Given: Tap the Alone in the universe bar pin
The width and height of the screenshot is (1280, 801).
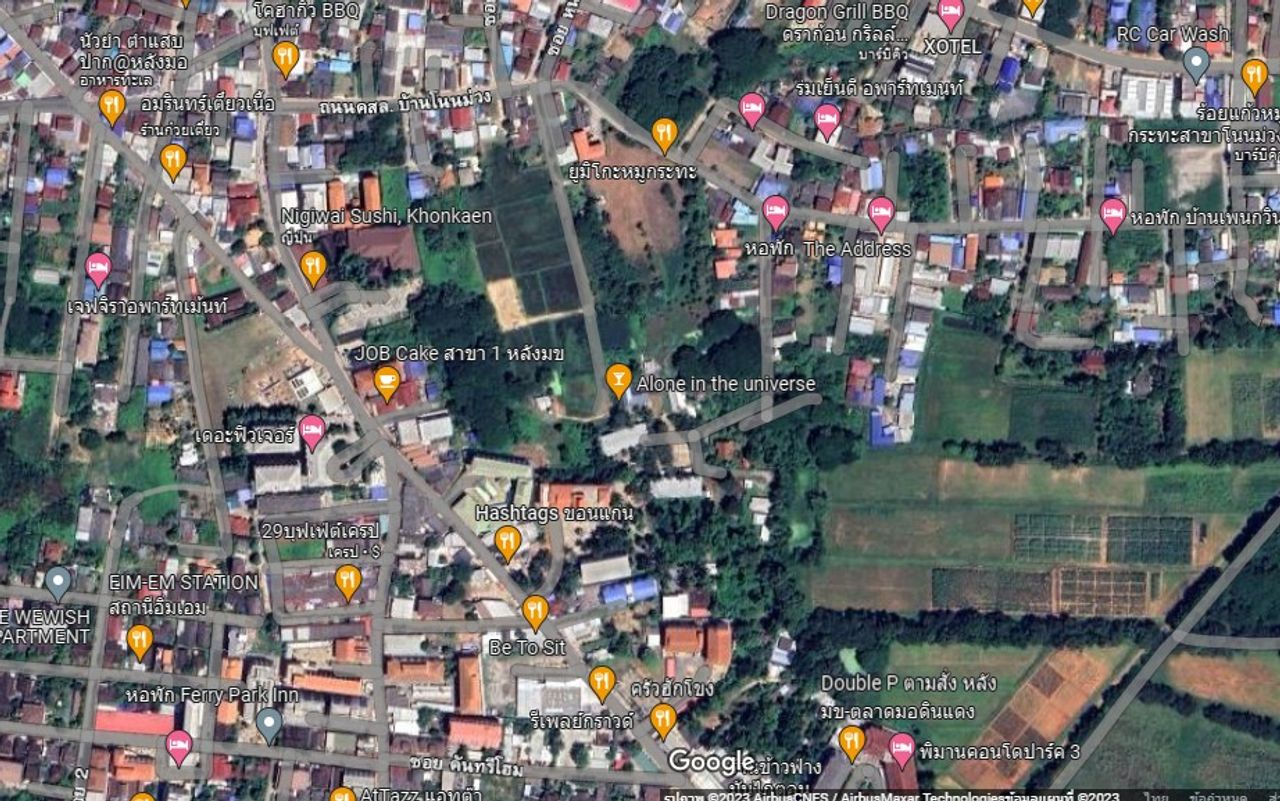Looking at the screenshot, I should pos(618,380).
